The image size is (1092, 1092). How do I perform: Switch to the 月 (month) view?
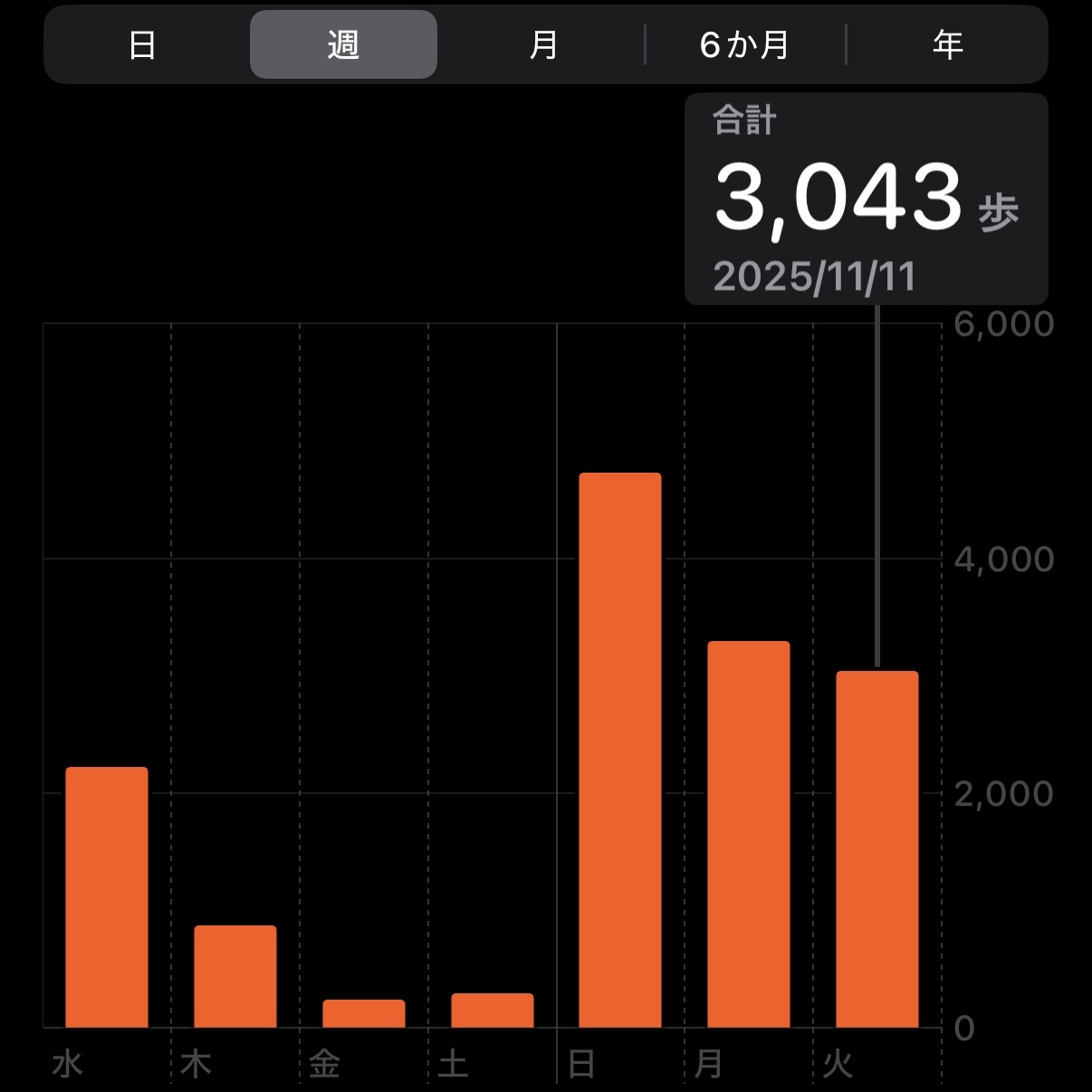[x=543, y=45]
